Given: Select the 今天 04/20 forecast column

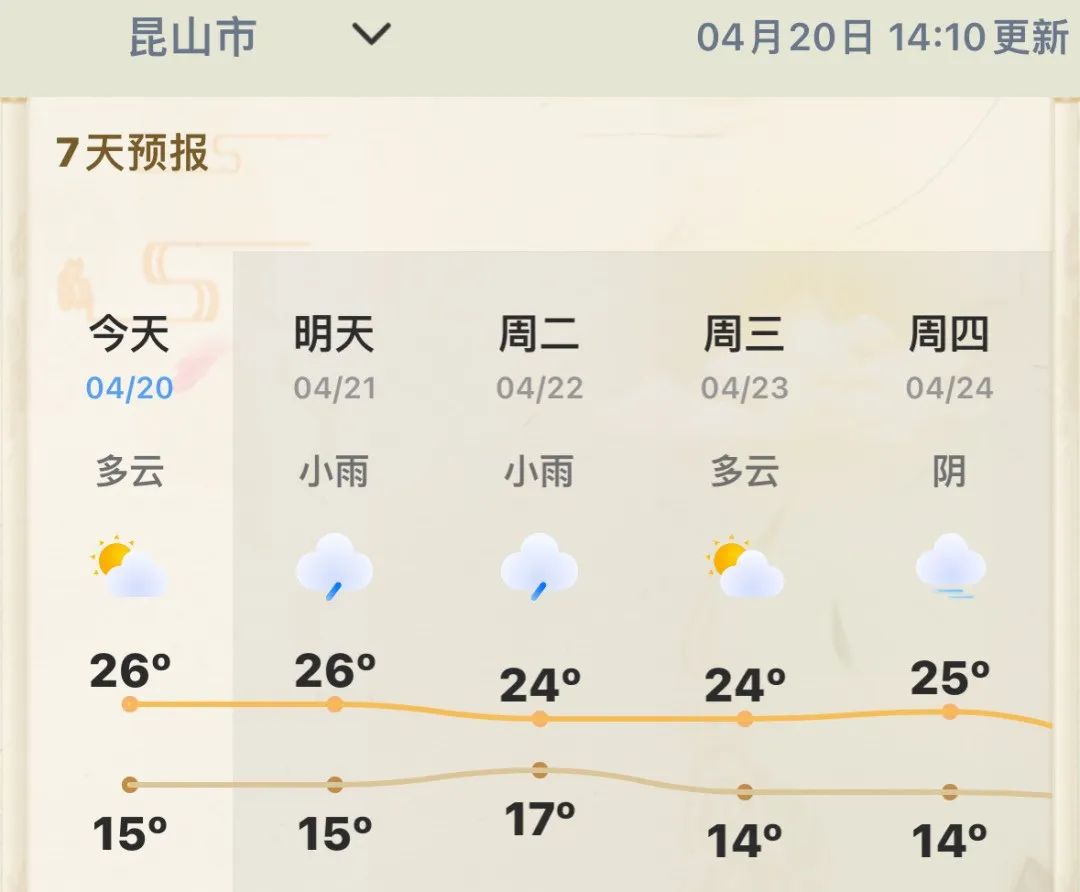Looking at the screenshot, I should (x=130, y=356).
